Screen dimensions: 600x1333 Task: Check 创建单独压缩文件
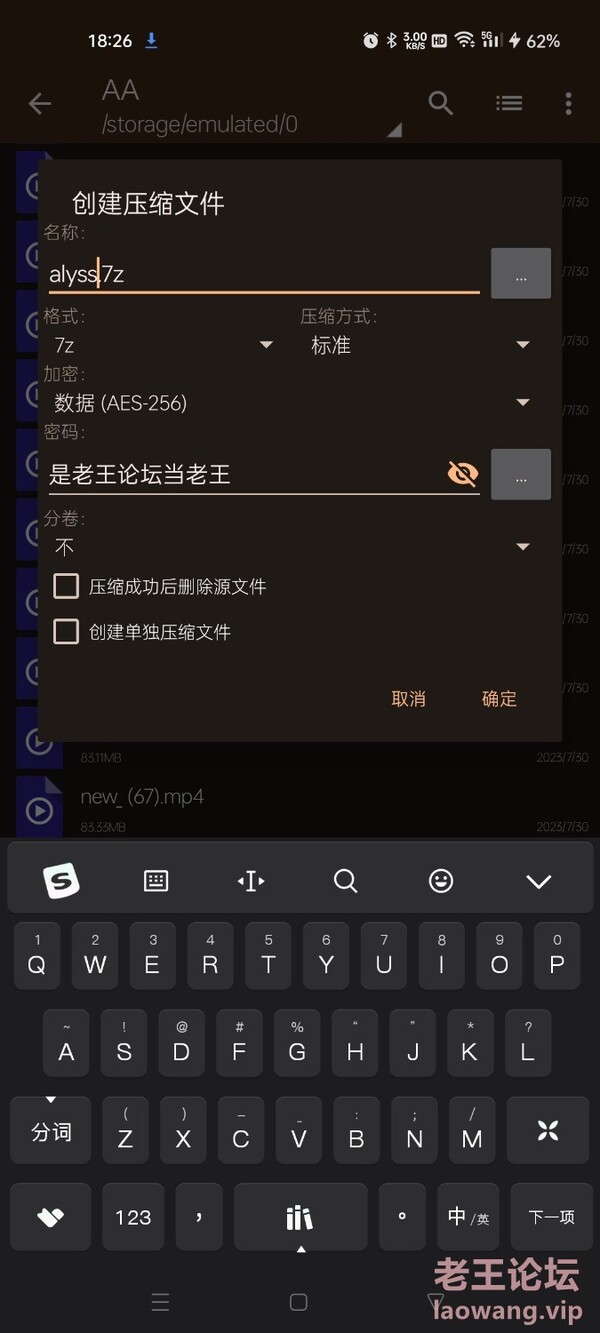click(x=66, y=631)
